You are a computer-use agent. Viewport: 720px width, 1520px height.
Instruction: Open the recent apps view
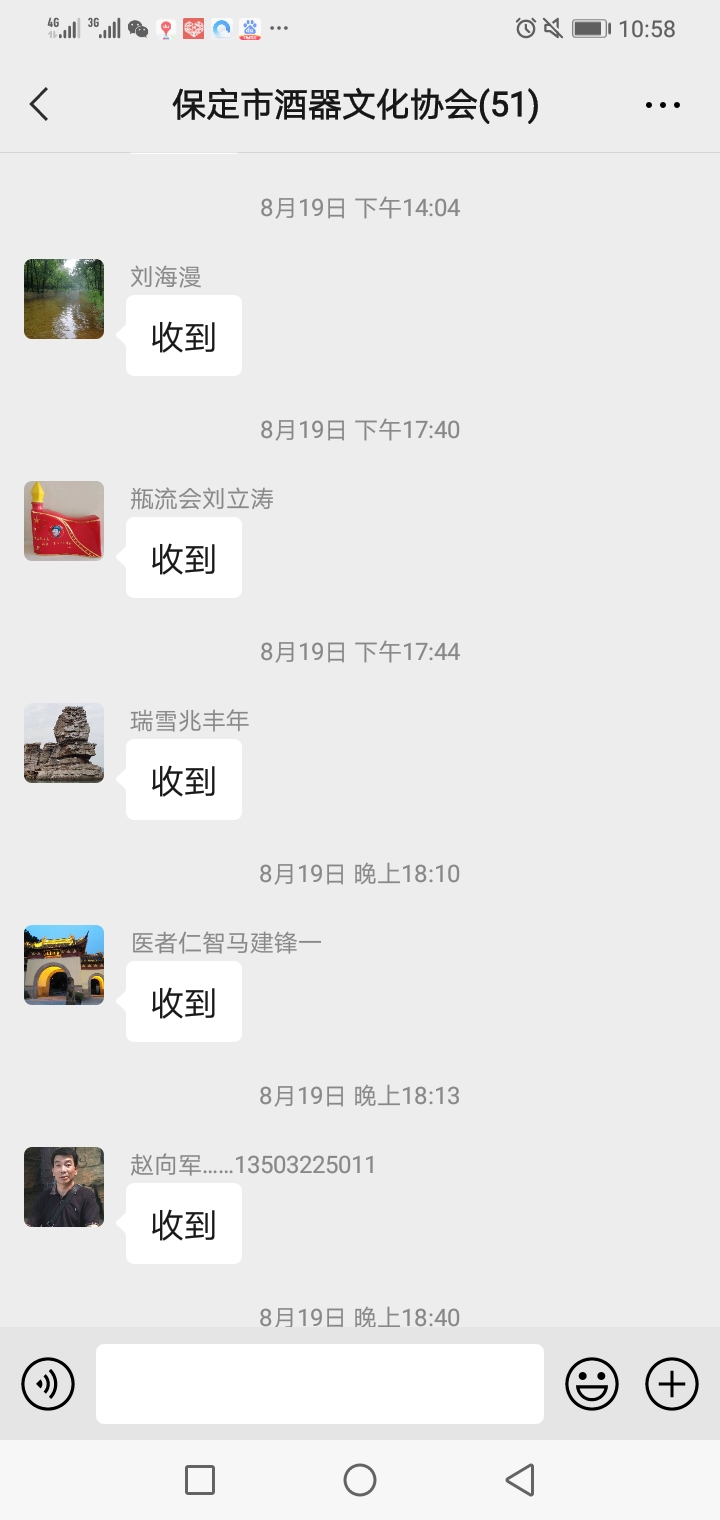tap(200, 1480)
